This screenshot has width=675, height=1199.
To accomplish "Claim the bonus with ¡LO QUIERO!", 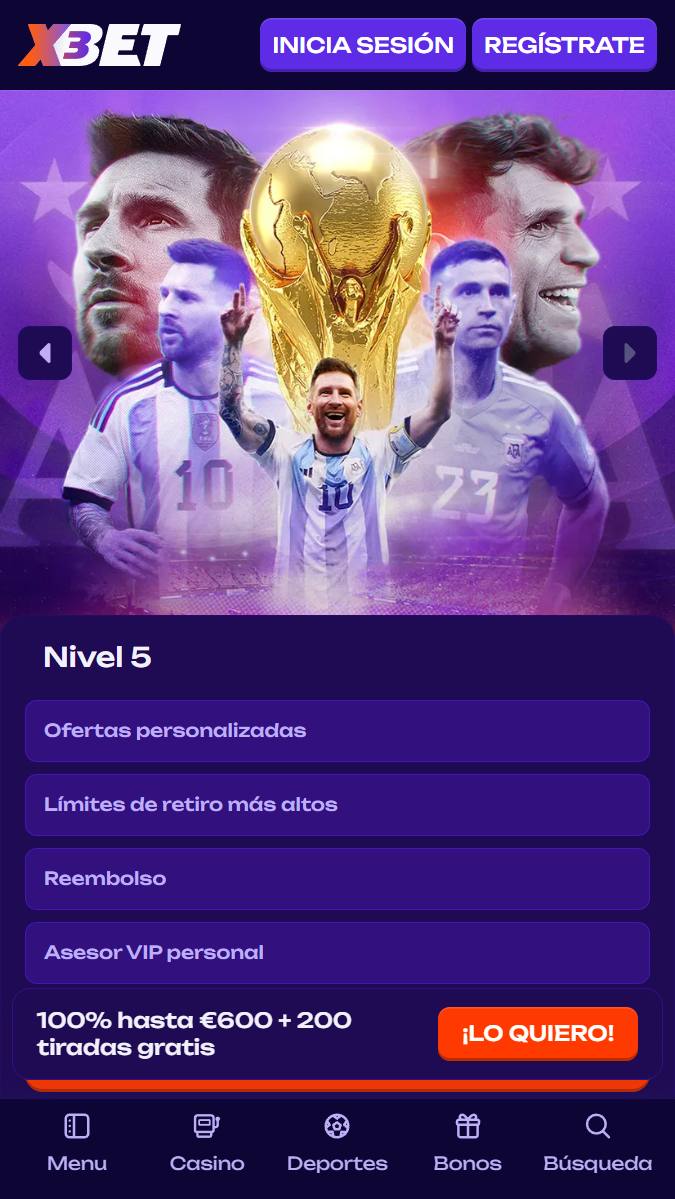I will coord(537,1033).
